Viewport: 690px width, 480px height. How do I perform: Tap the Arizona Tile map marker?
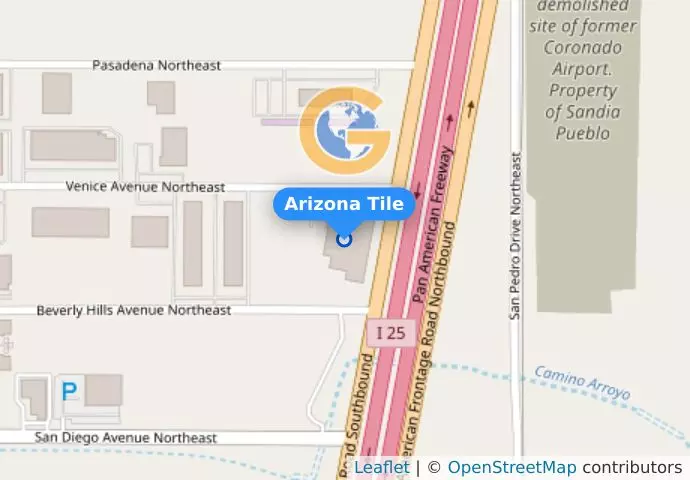[344, 239]
